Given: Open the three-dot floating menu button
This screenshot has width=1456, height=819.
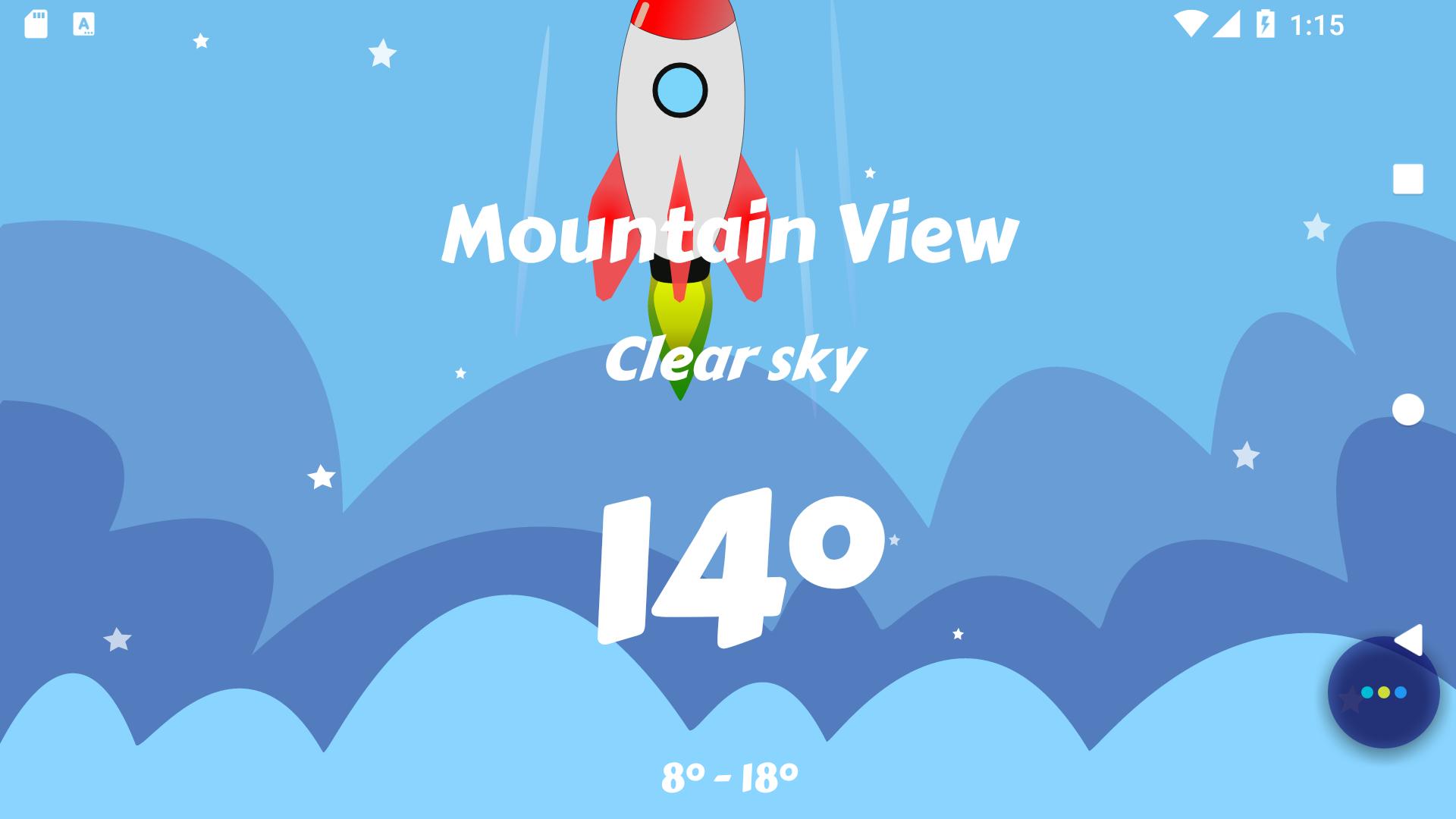Looking at the screenshot, I should pyautogui.click(x=1383, y=692).
